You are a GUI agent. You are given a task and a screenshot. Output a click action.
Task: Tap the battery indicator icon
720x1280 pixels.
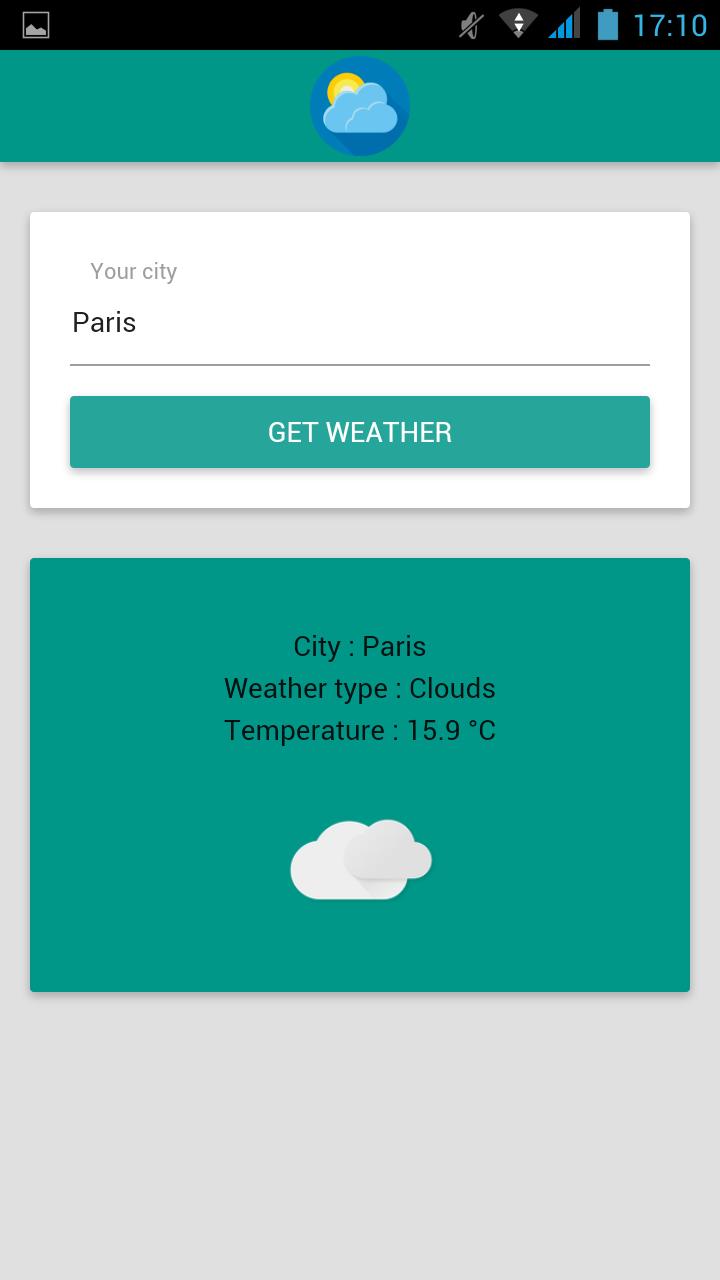608,23
